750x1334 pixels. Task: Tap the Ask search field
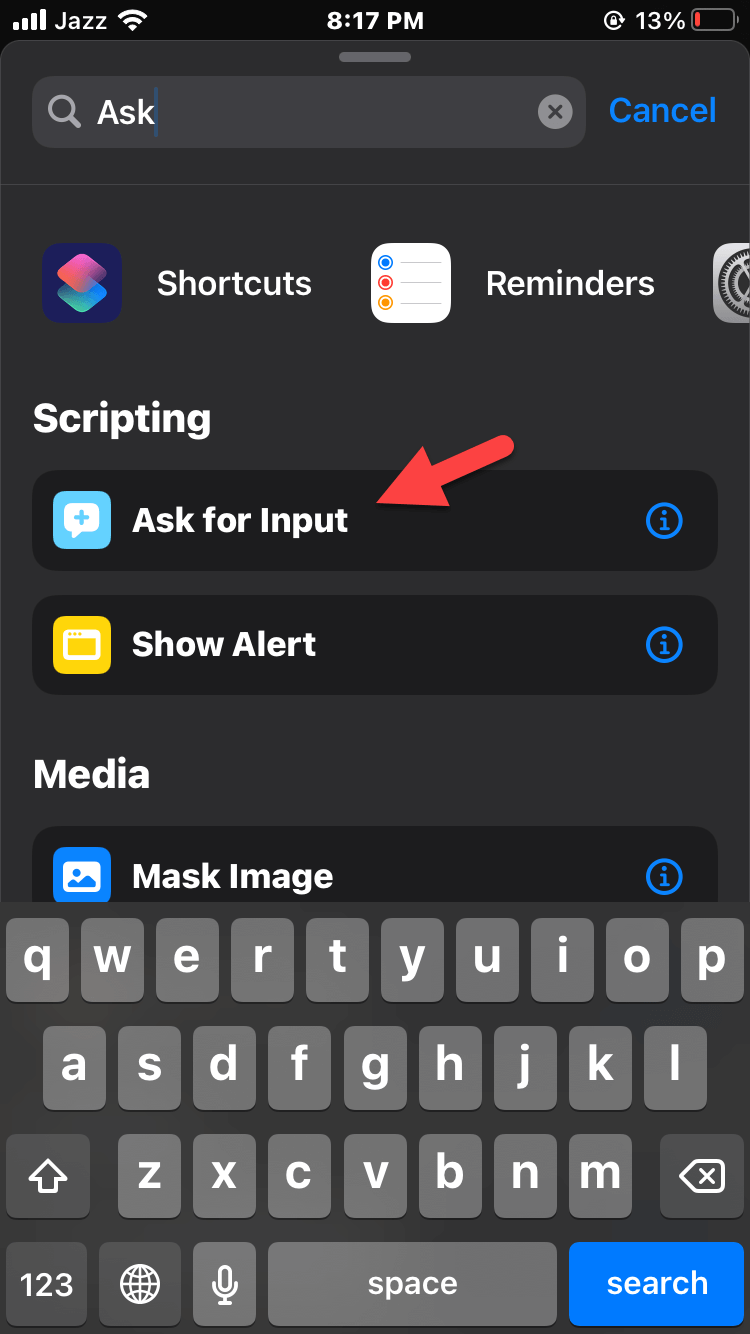point(300,112)
